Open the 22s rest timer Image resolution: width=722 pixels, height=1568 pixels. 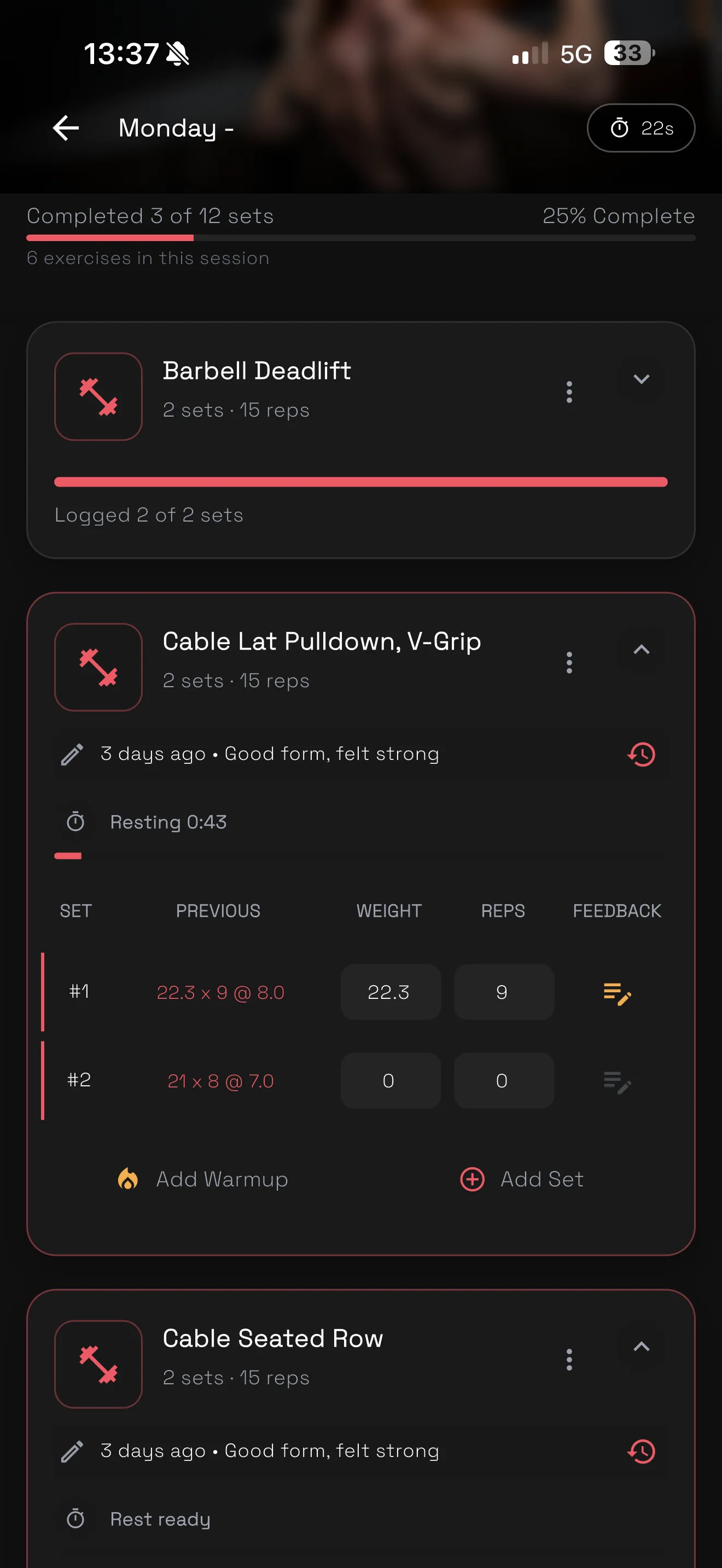click(641, 128)
